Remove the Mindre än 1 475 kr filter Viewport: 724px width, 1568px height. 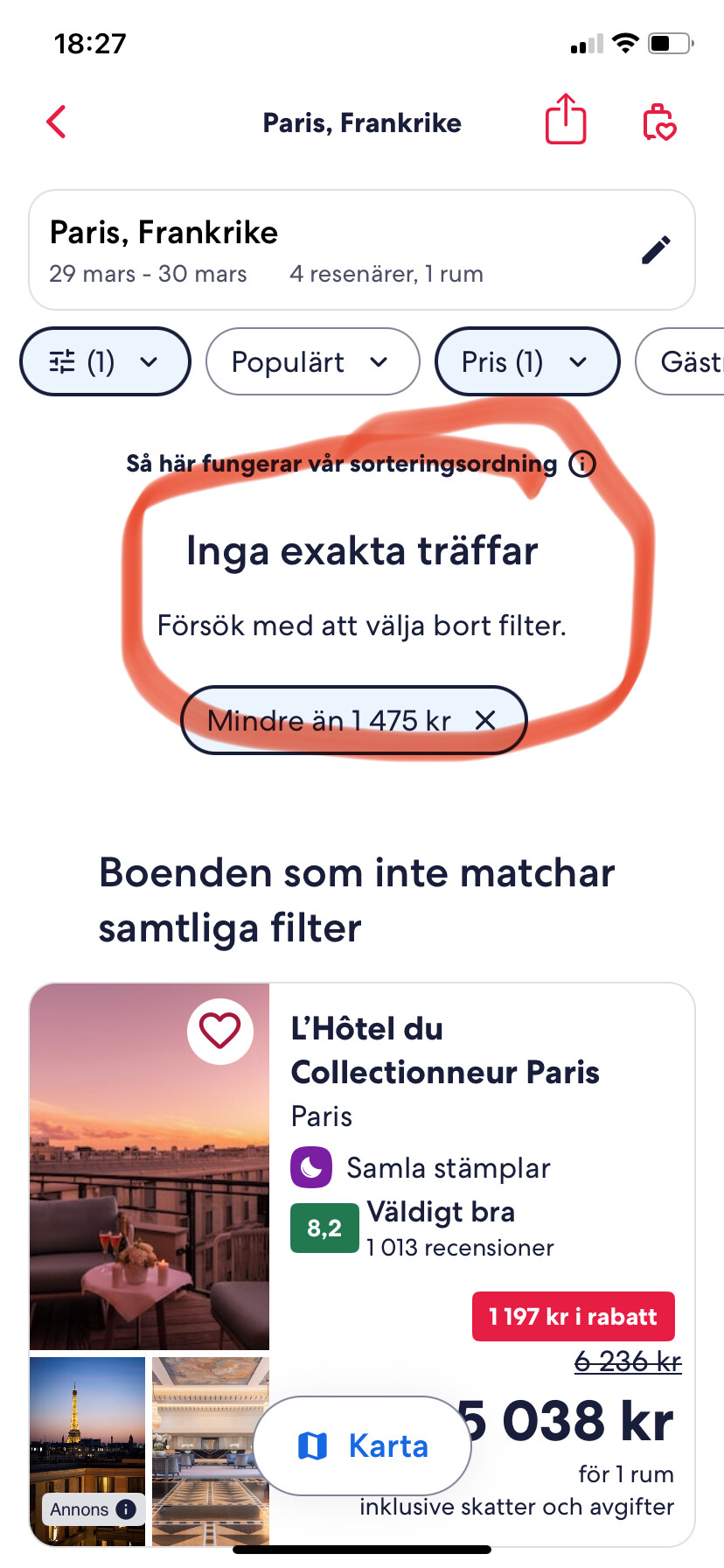[485, 720]
